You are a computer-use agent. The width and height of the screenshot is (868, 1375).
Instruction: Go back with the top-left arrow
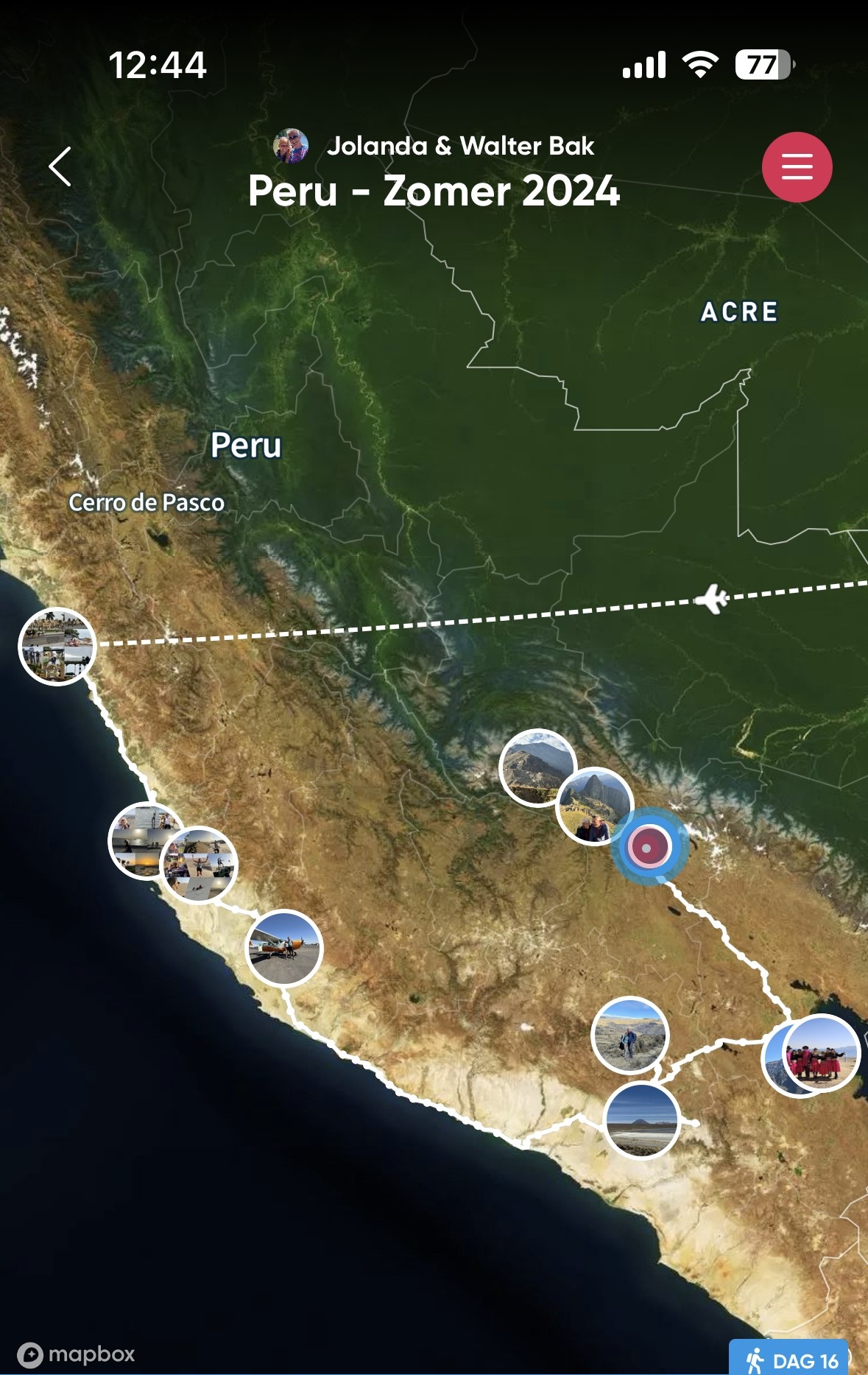click(x=60, y=166)
